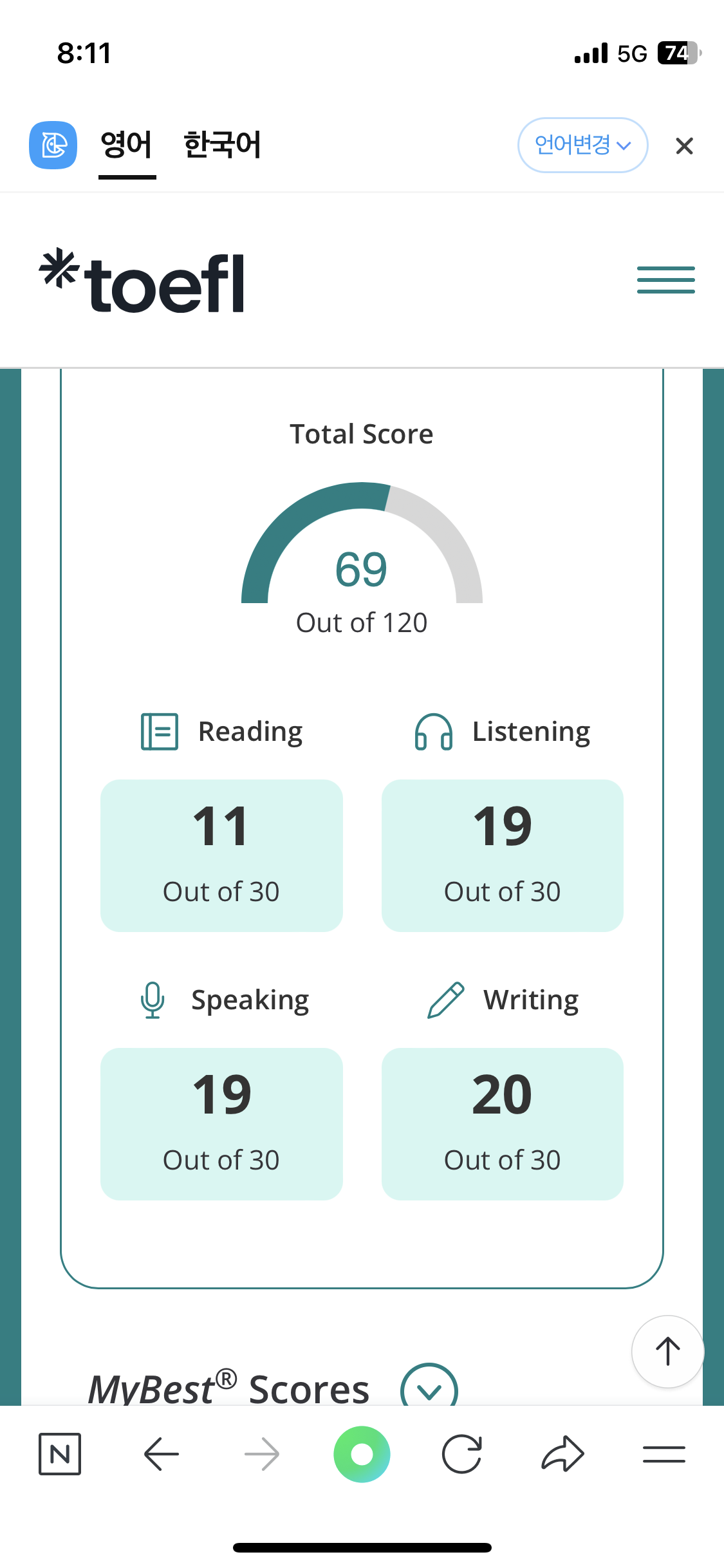Open the TOEFL hamburger menu
The width and height of the screenshot is (724, 1568).
pyautogui.click(x=665, y=280)
